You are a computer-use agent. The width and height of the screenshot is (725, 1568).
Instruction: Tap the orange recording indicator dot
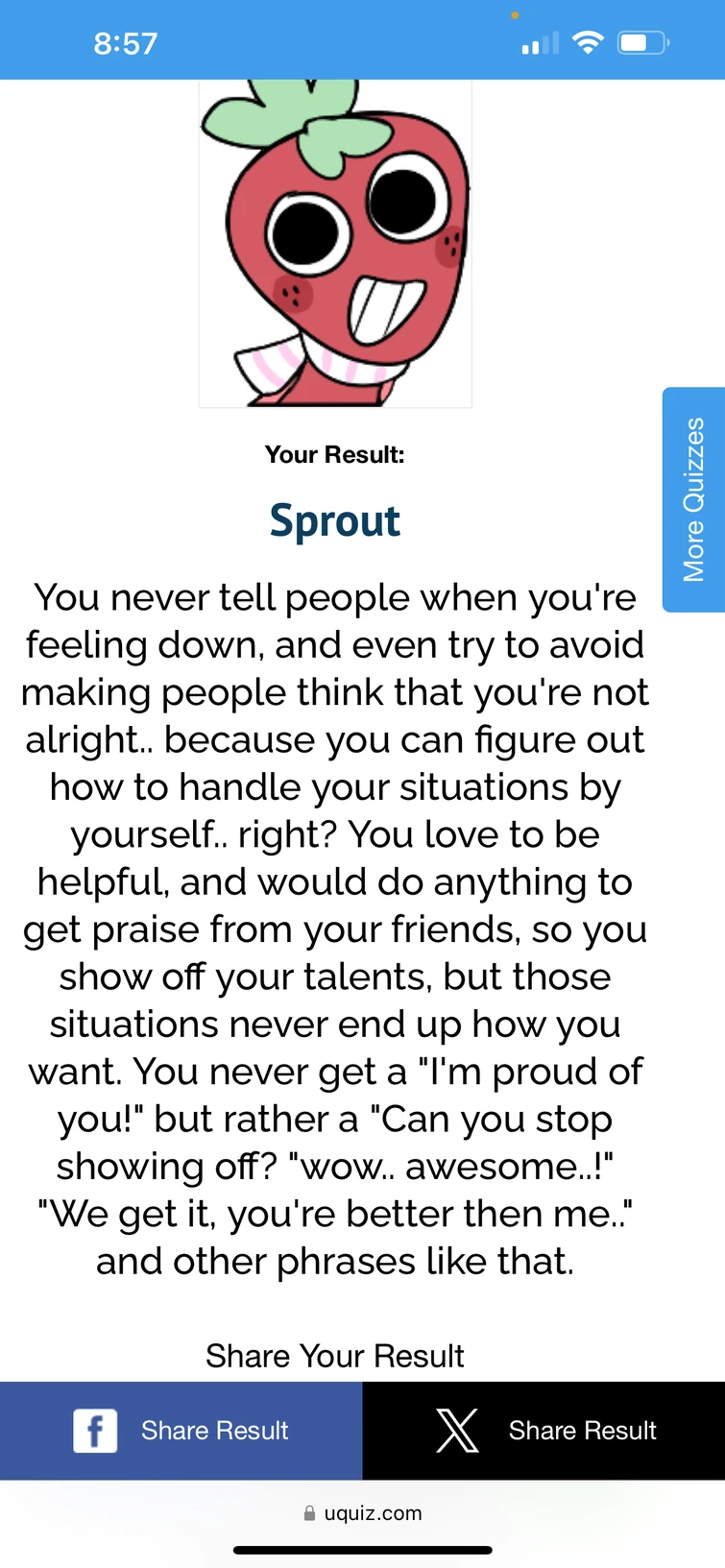click(x=516, y=15)
